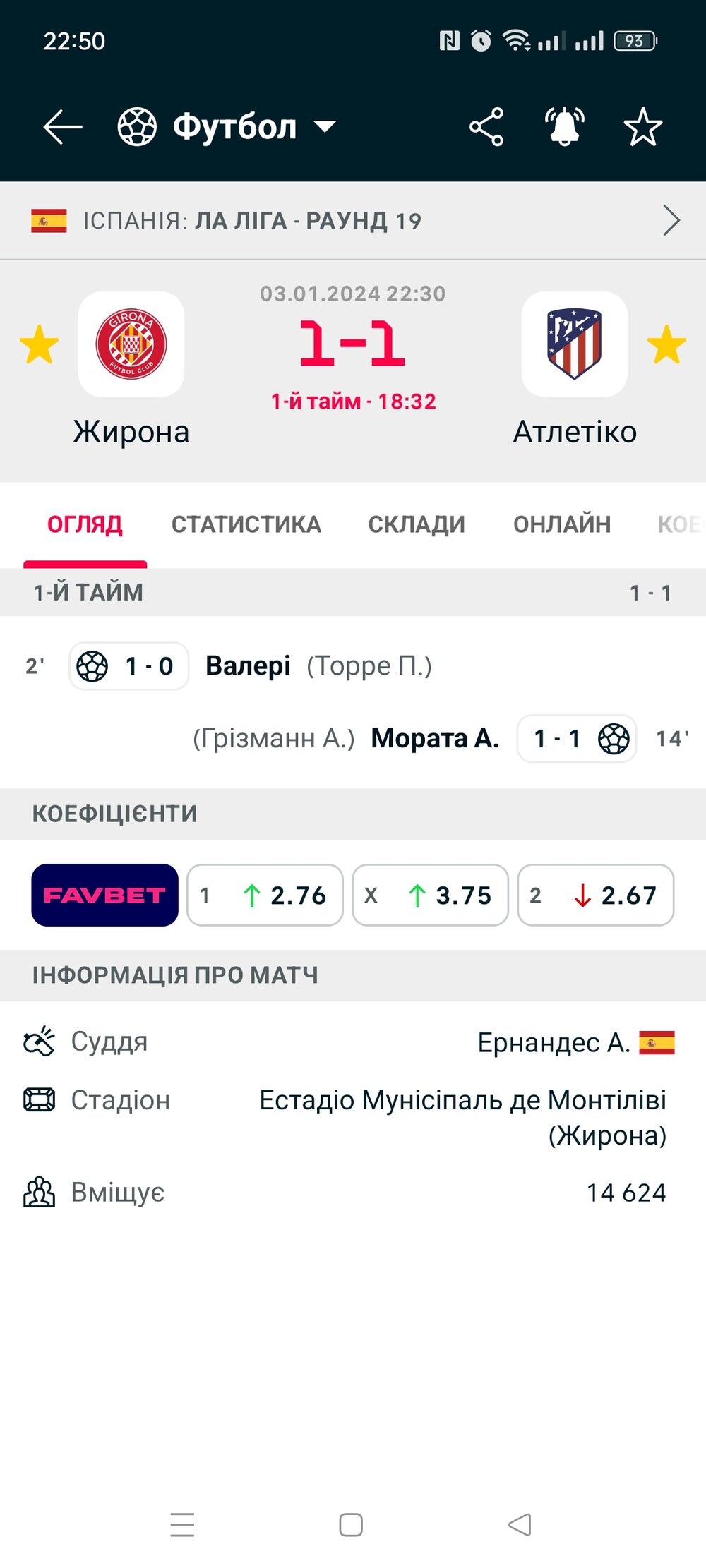The height and width of the screenshot is (1568, 706).
Task: Select the Огляд tab
Action: click(x=85, y=524)
